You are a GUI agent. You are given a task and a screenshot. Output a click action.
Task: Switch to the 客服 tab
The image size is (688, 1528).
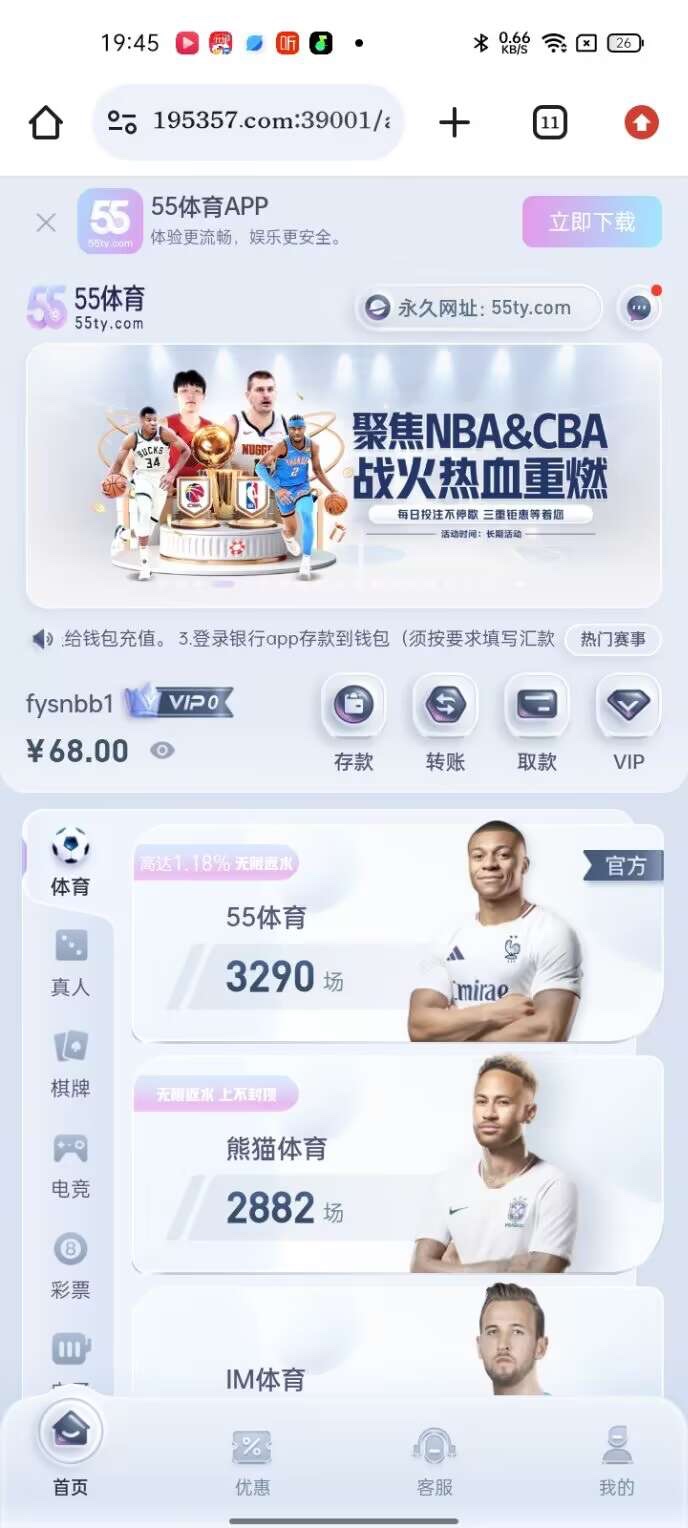[x=434, y=1462]
